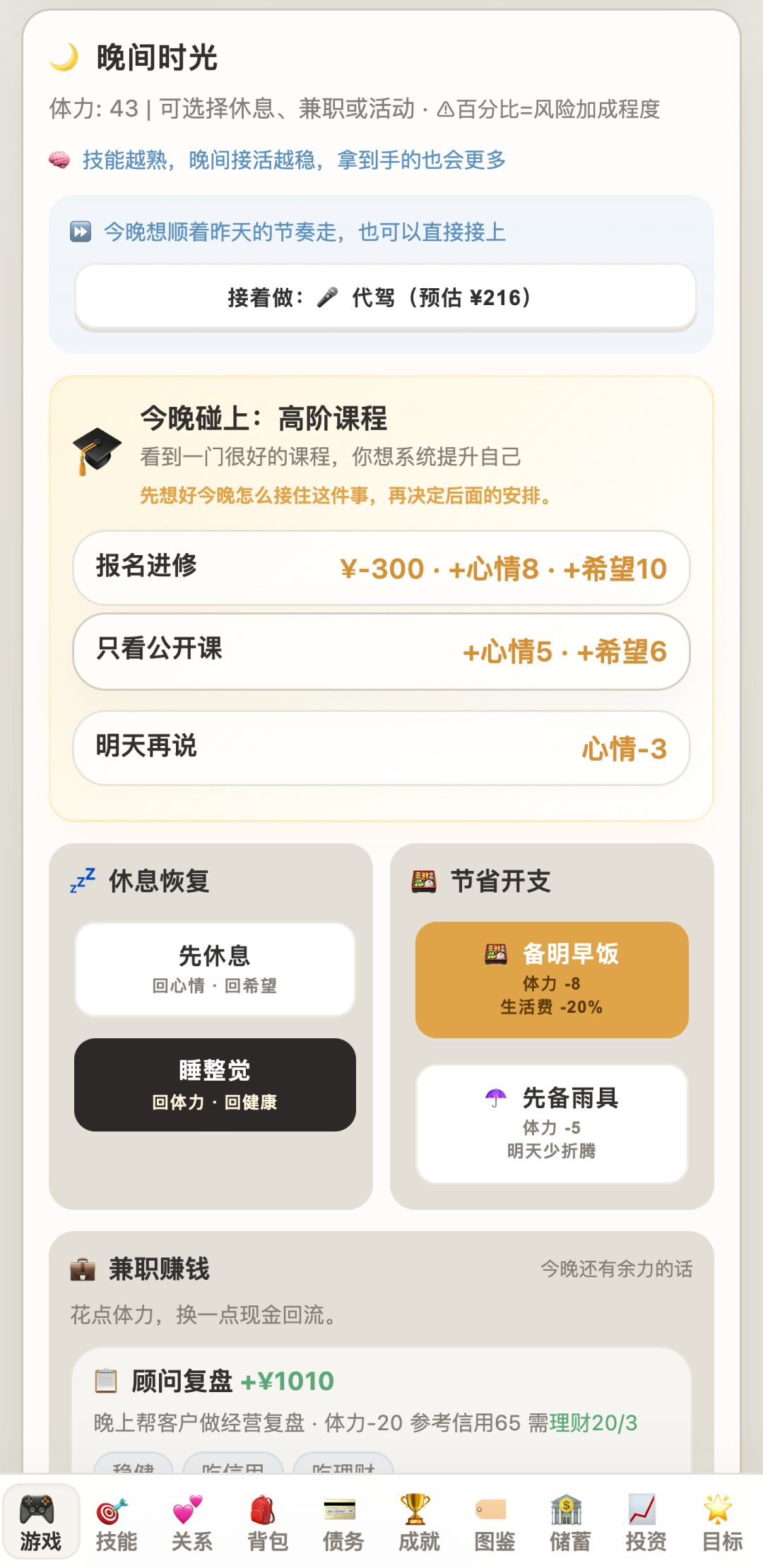This screenshot has height=1568, width=763.
Task: Open 关系 with the hearts icon
Action: point(192,1518)
